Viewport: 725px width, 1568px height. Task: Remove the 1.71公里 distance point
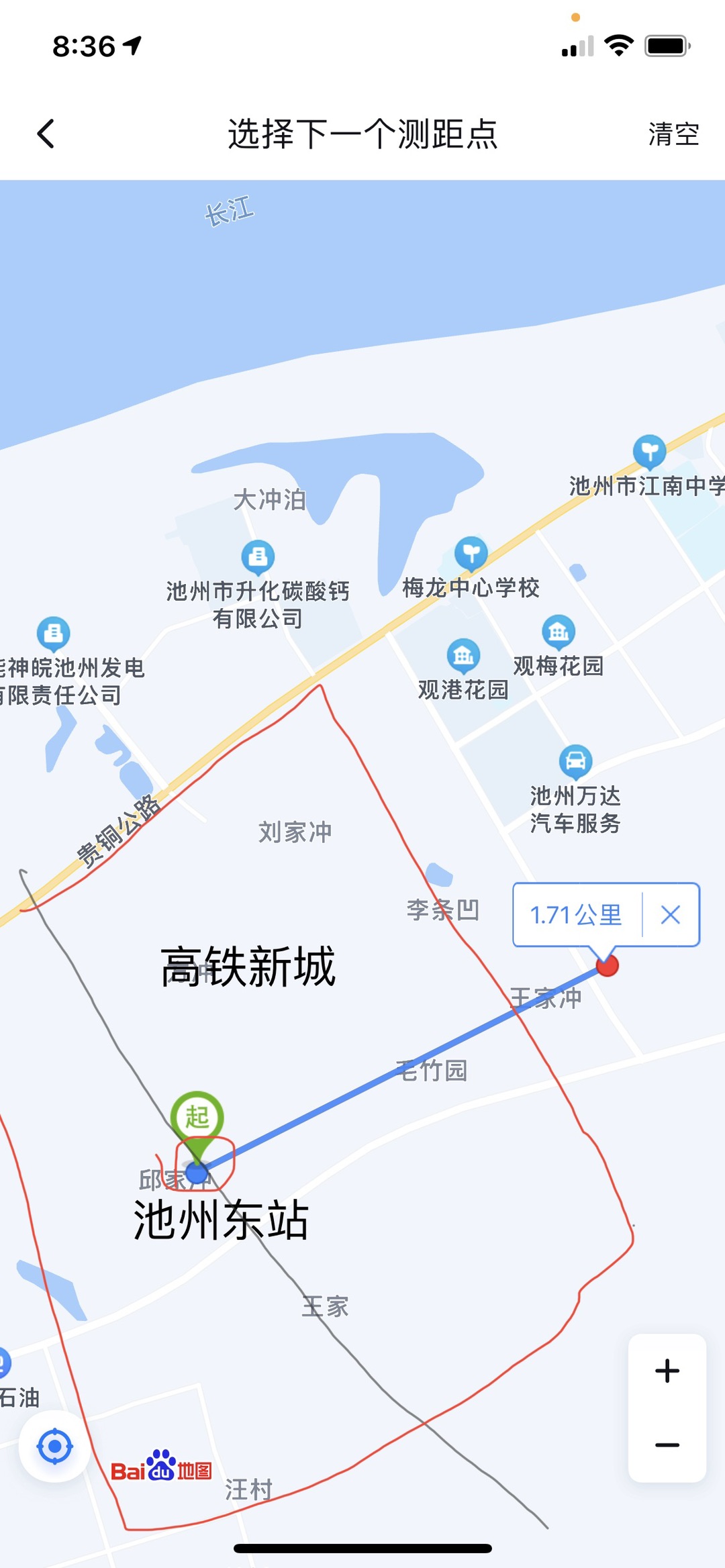(x=670, y=914)
